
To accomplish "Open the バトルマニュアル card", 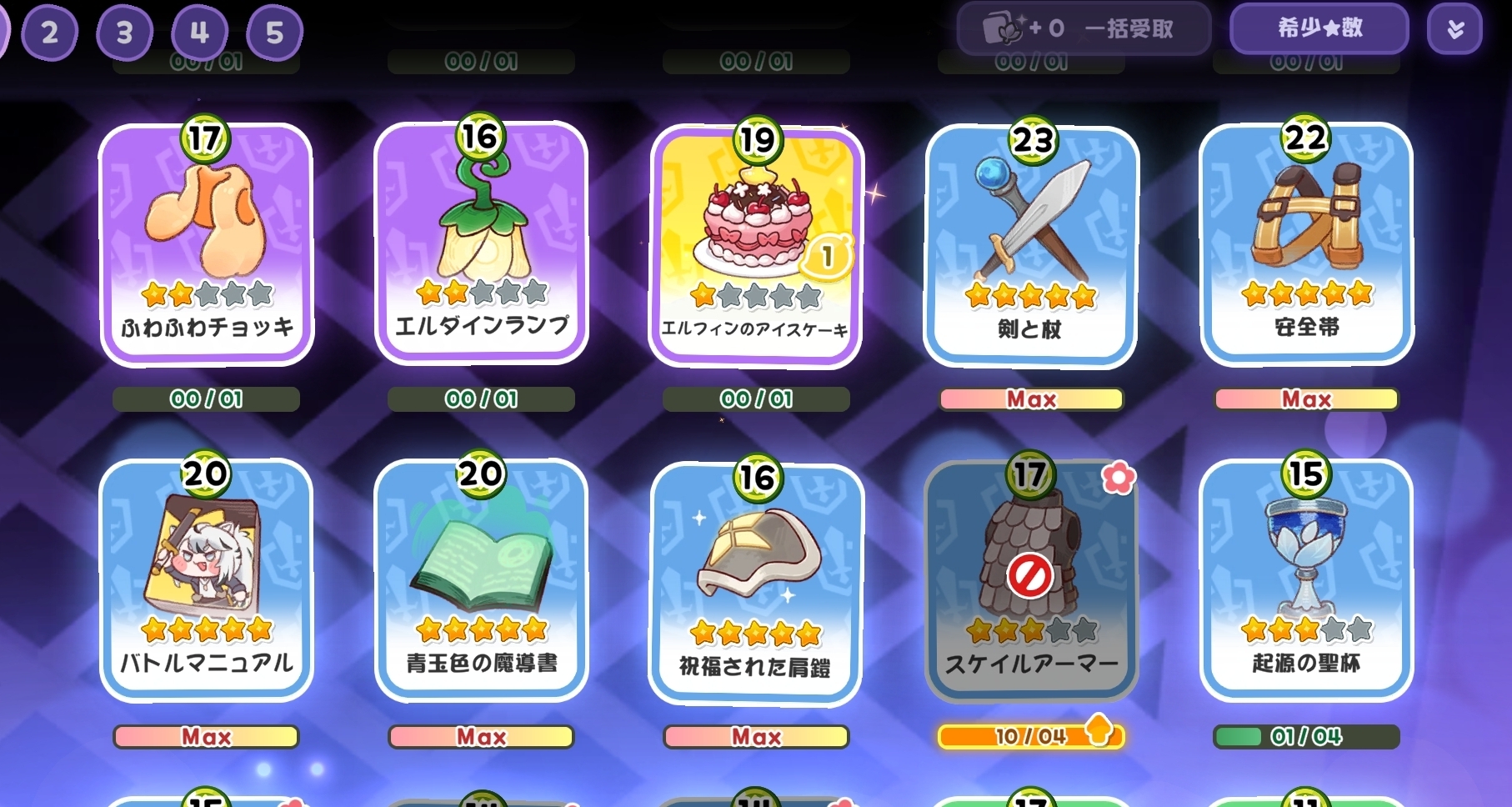I will 206,581.
